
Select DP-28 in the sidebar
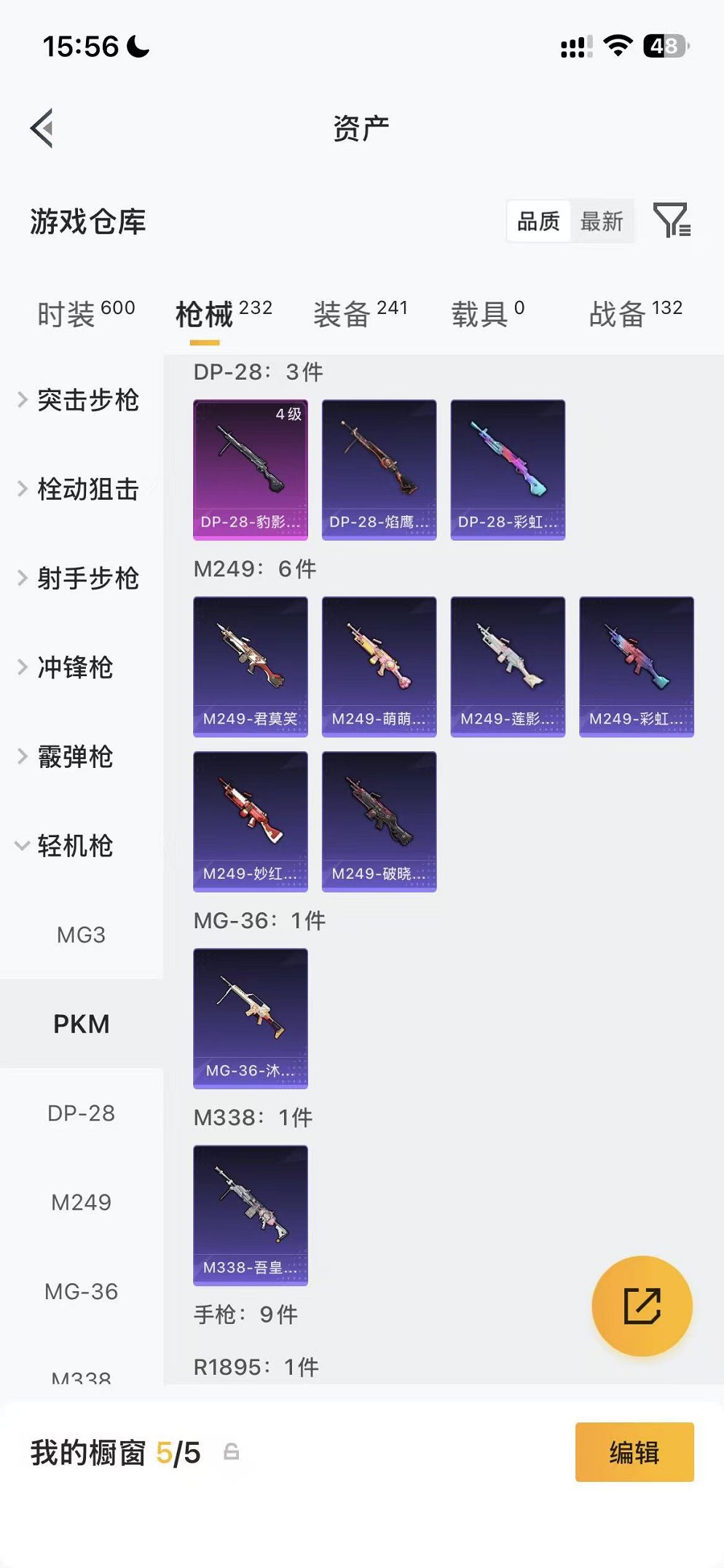click(82, 1113)
